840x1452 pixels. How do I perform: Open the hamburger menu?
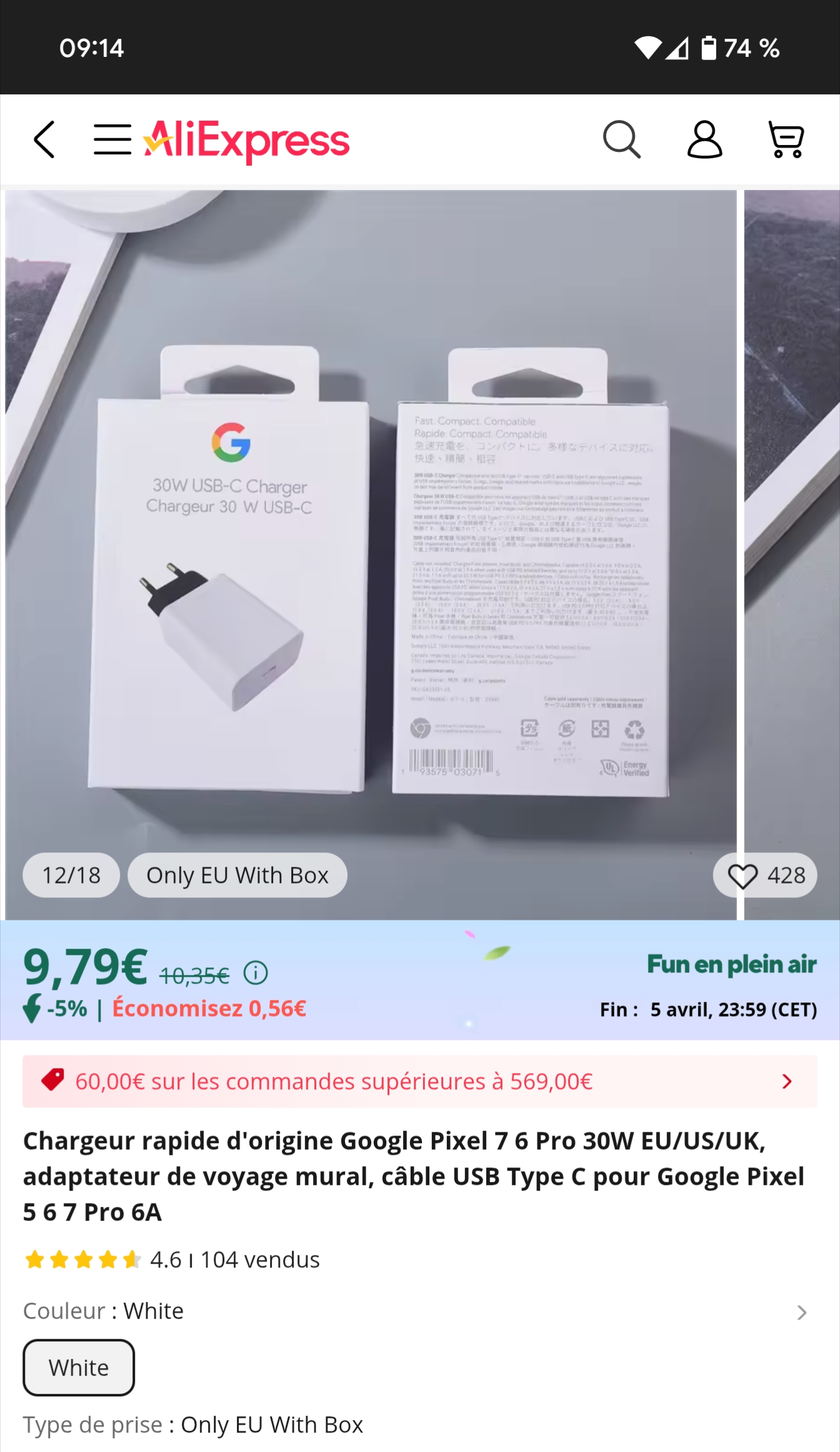tap(112, 139)
